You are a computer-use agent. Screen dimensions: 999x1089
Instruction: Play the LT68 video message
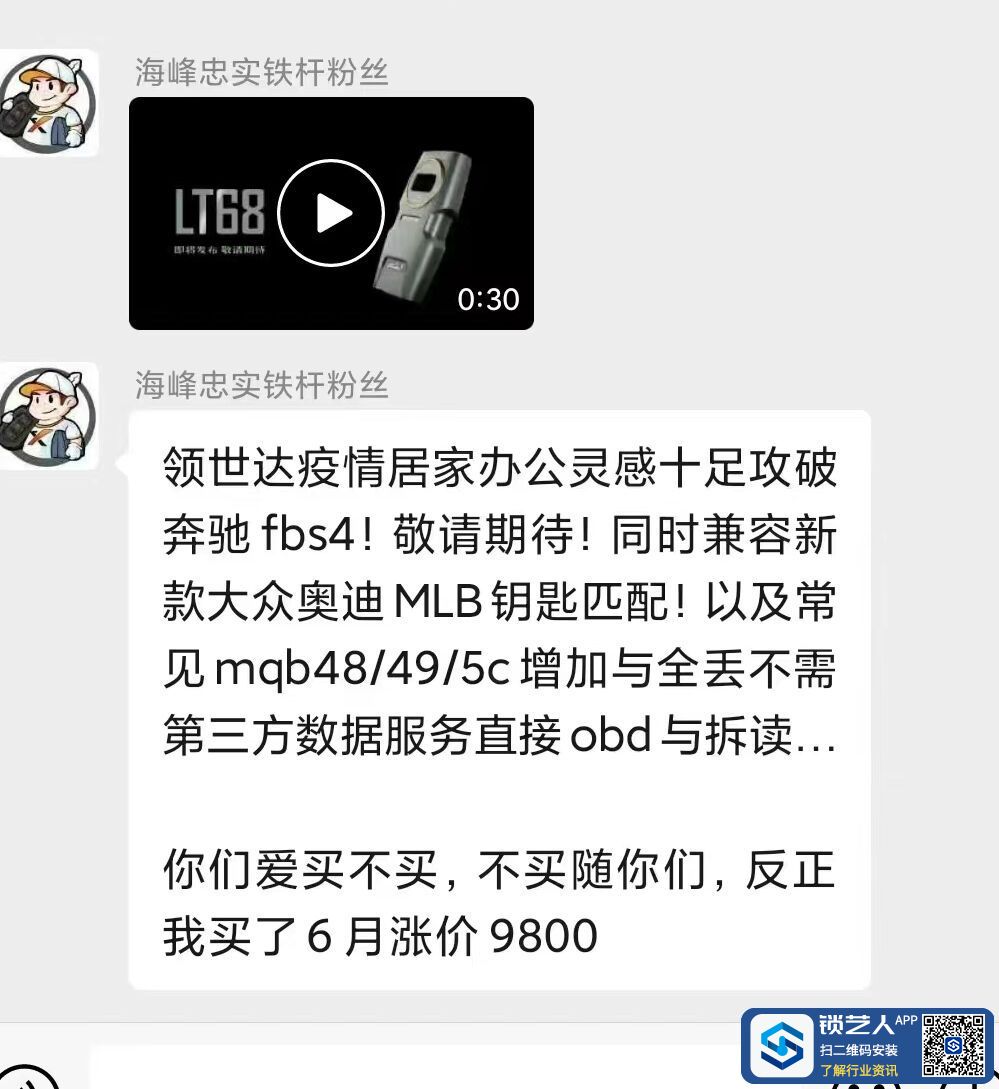pos(331,213)
